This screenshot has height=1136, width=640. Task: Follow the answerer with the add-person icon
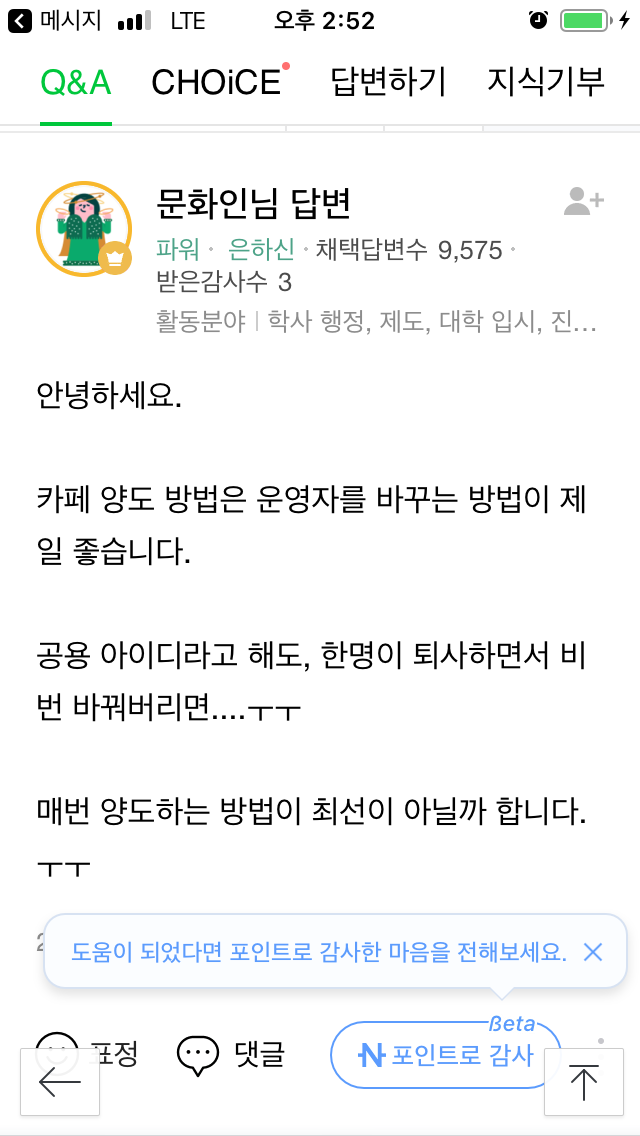point(583,201)
